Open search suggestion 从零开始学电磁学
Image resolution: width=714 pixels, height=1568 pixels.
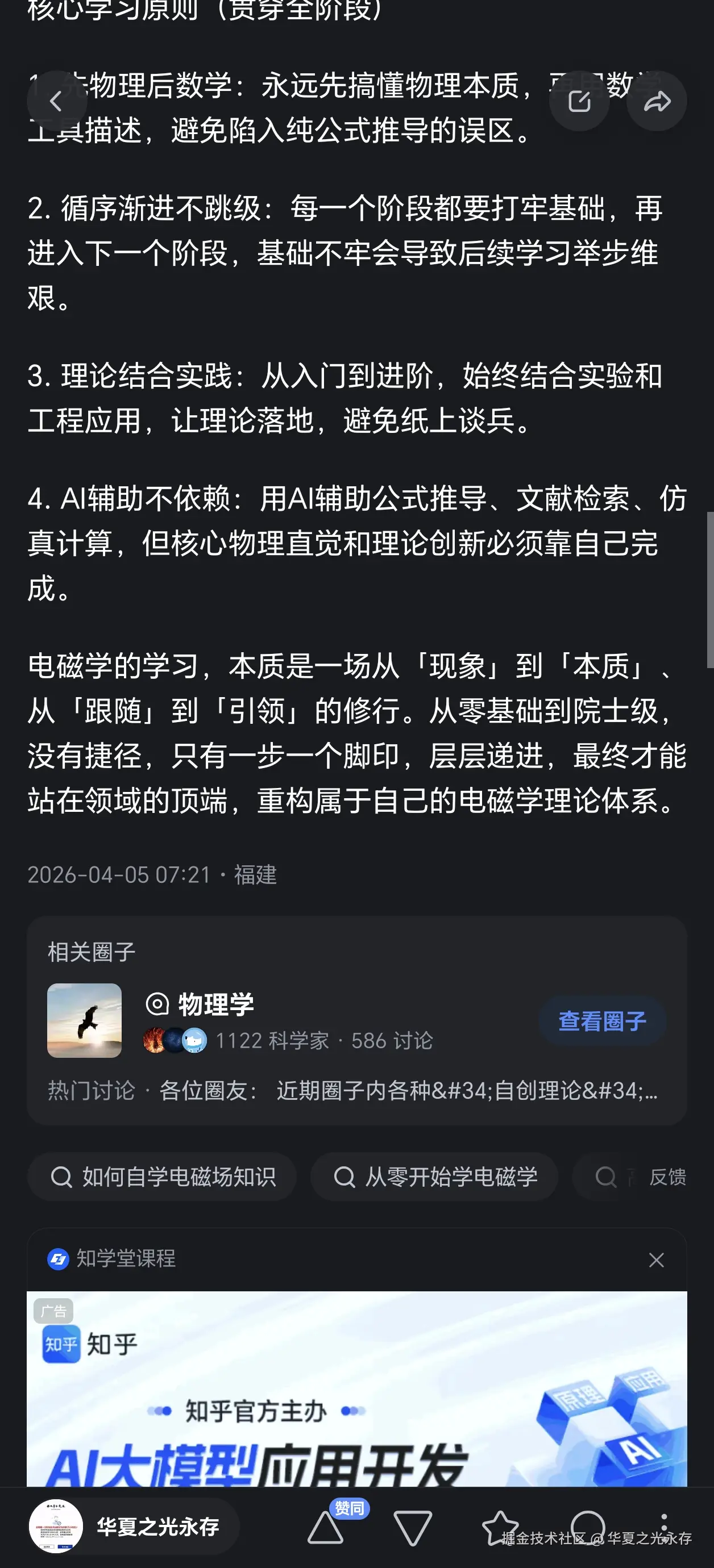tap(434, 1177)
